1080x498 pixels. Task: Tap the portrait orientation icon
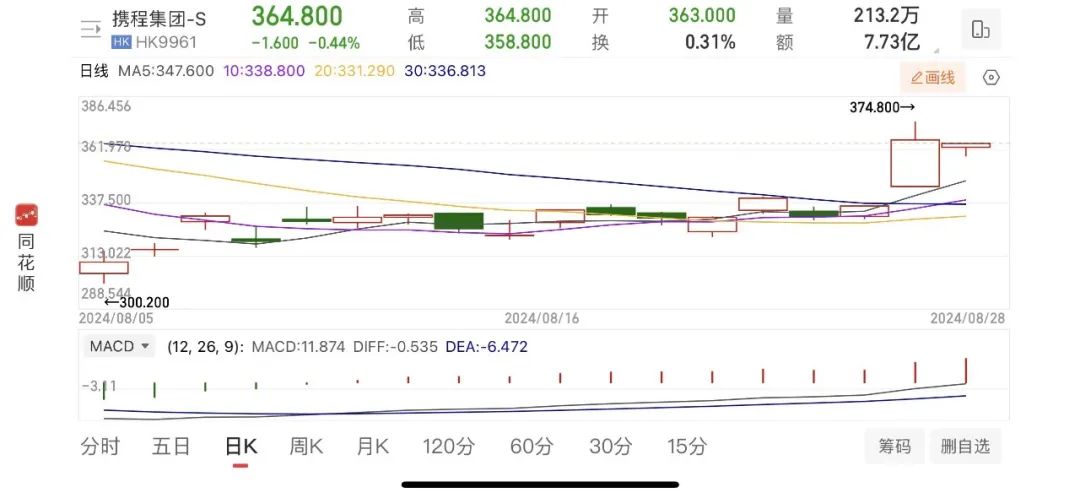[x=980, y=30]
